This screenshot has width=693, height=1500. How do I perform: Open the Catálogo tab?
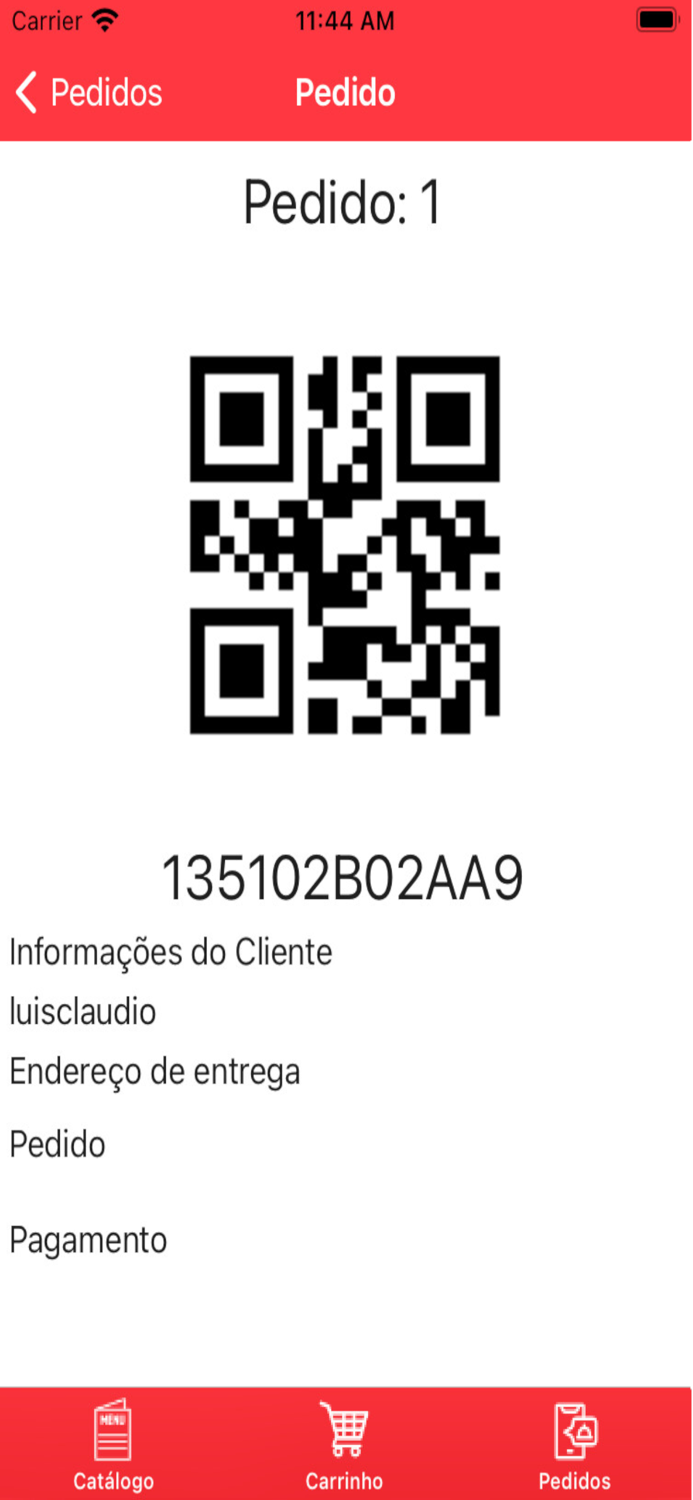(x=113, y=1444)
